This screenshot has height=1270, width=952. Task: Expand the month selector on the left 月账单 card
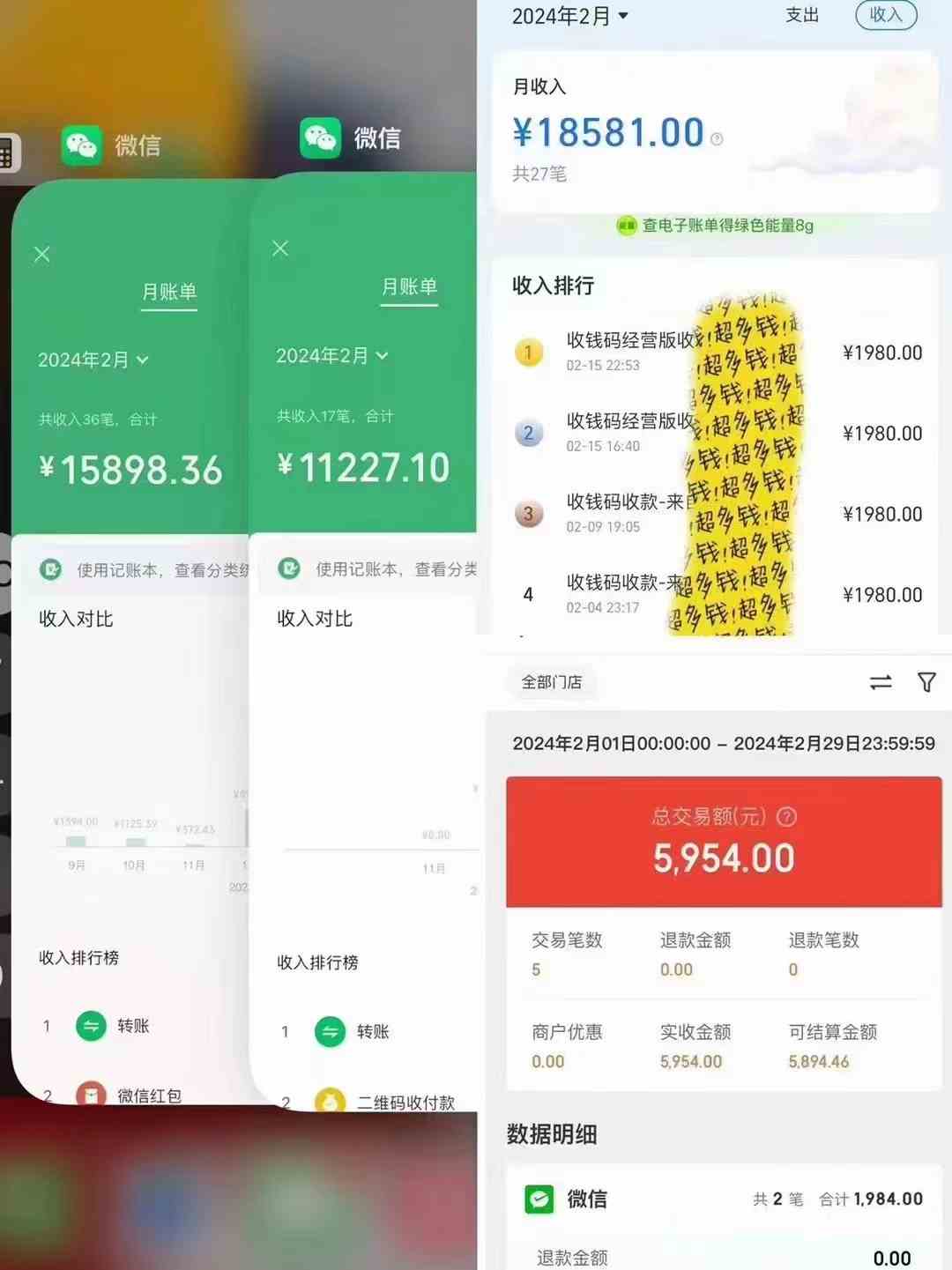[x=92, y=360]
